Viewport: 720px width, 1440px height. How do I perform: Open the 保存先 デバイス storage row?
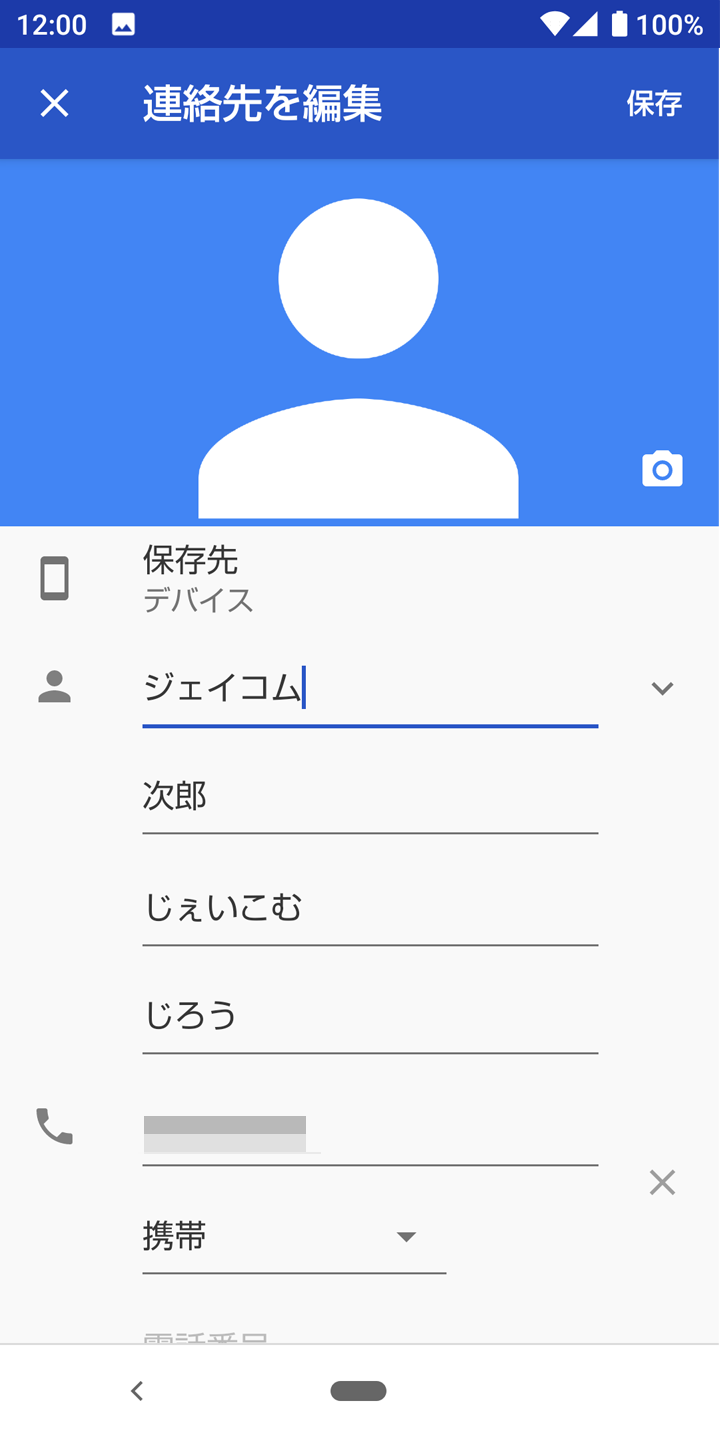click(360, 578)
